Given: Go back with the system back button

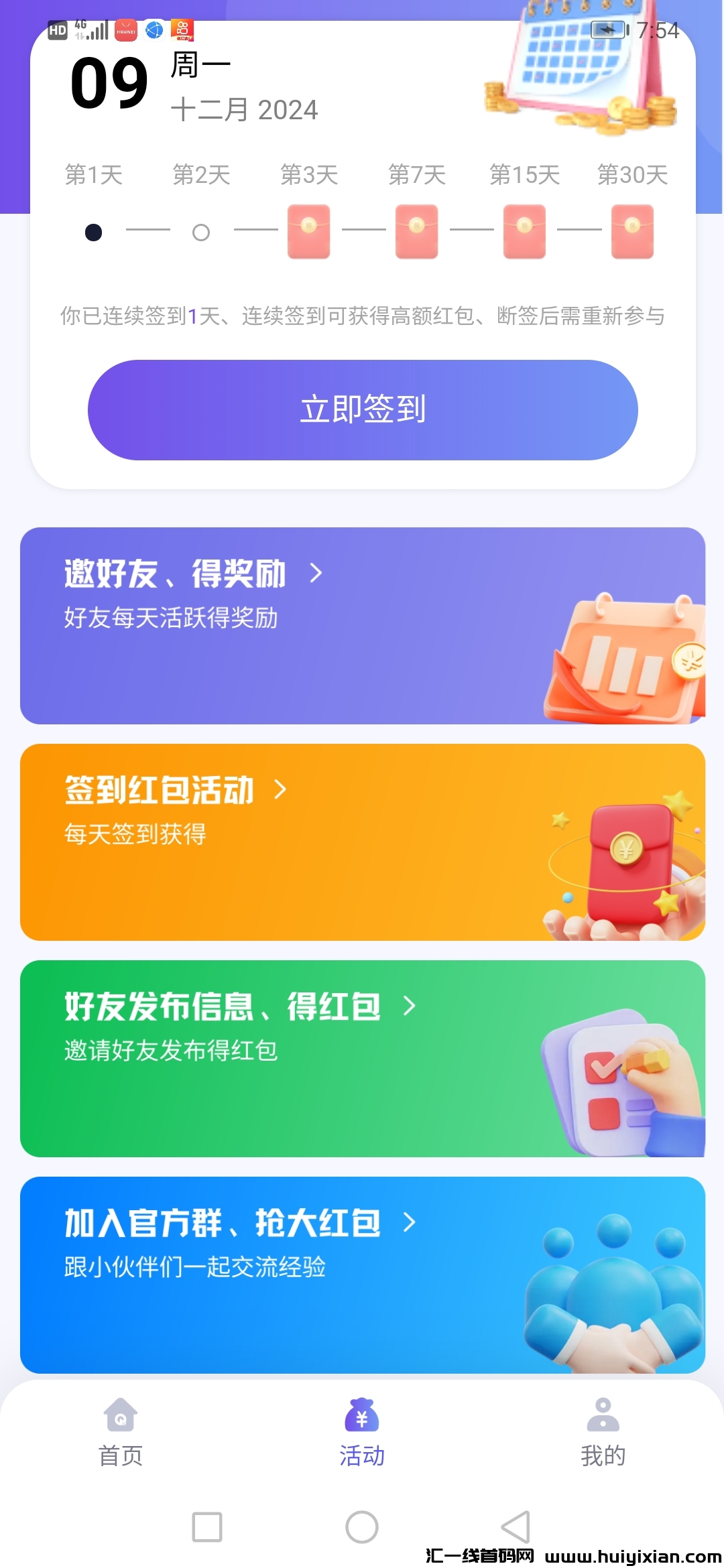Looking at the screenshot, I should (516, 1527).
